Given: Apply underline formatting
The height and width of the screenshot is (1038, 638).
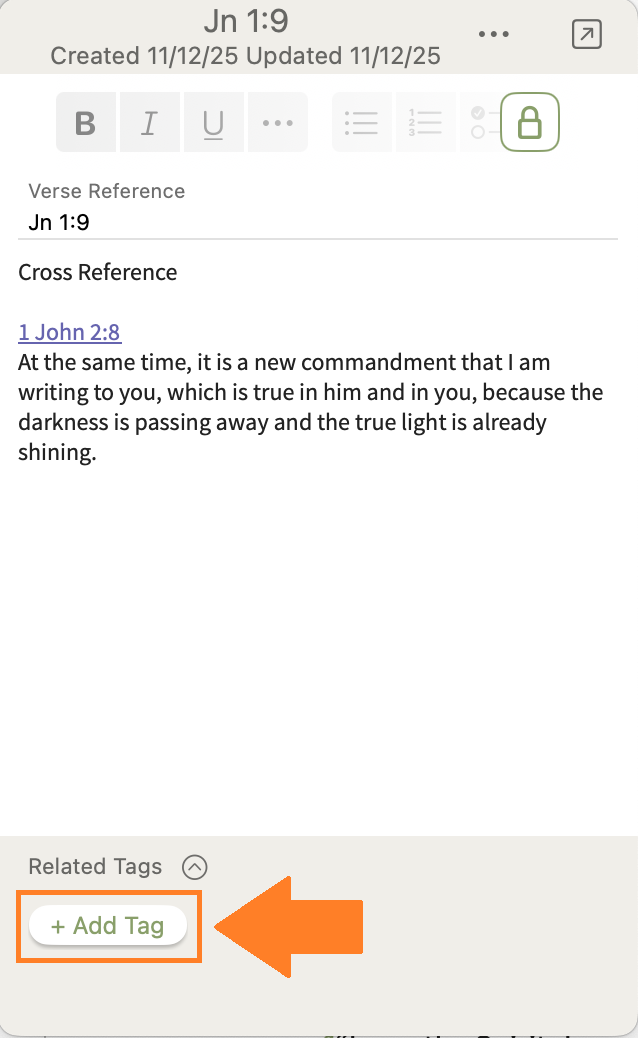Looking at the screenshot, I should tap(213, 123).
